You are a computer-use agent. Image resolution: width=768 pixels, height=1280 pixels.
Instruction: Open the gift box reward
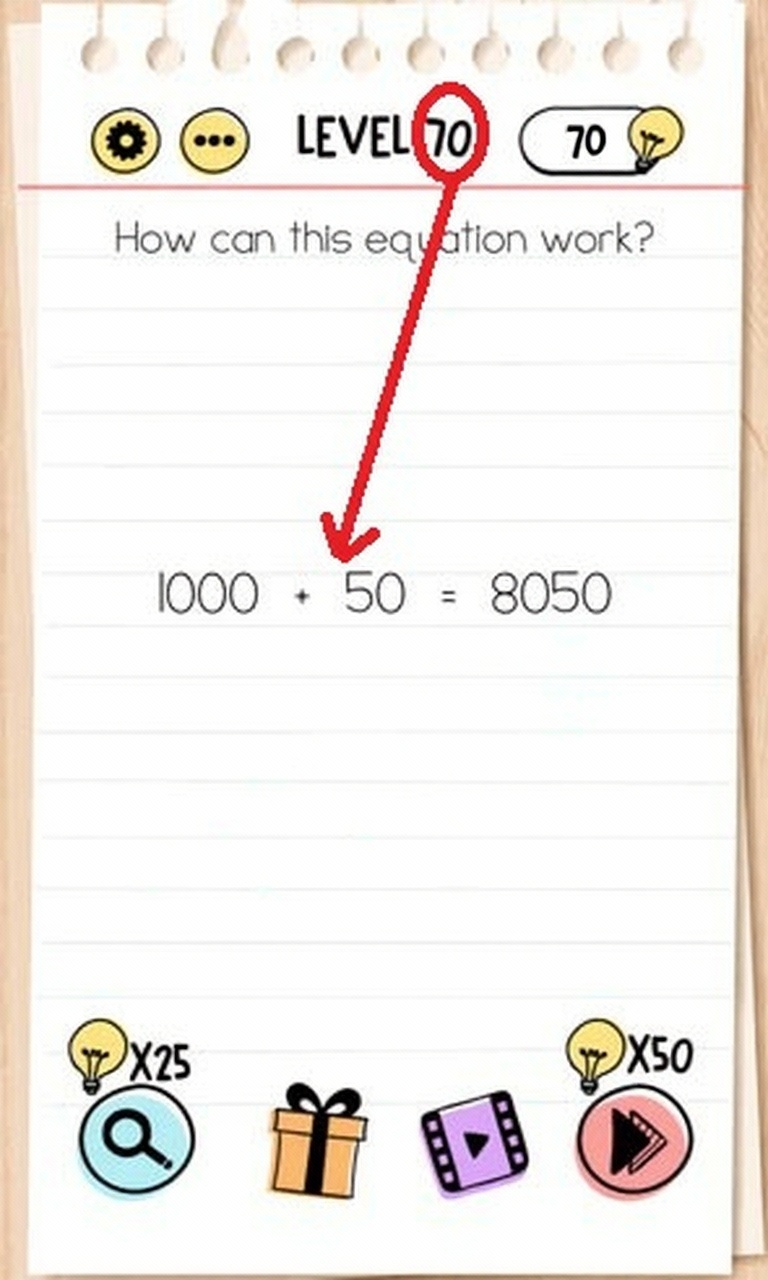[x=318, y=1141]
